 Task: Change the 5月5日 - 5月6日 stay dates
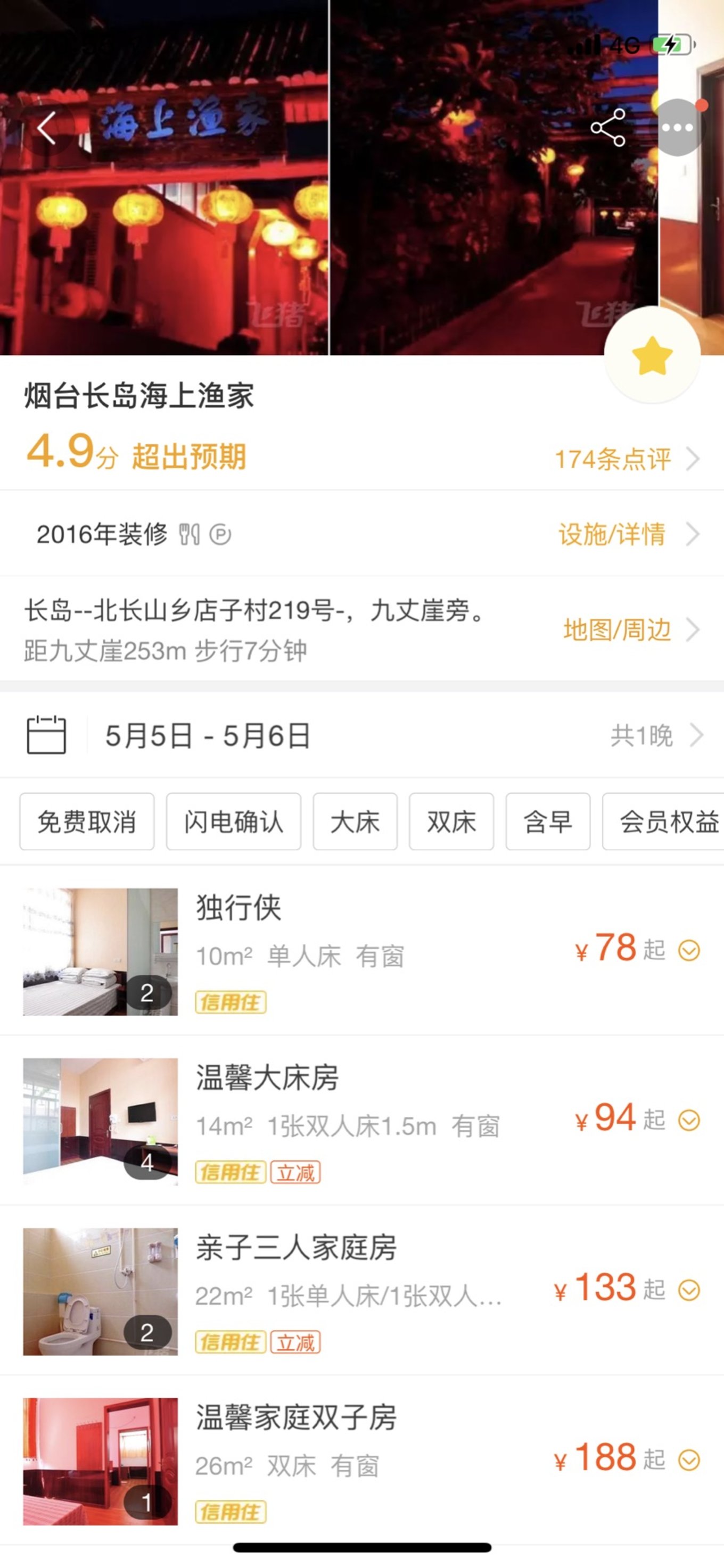207,735
